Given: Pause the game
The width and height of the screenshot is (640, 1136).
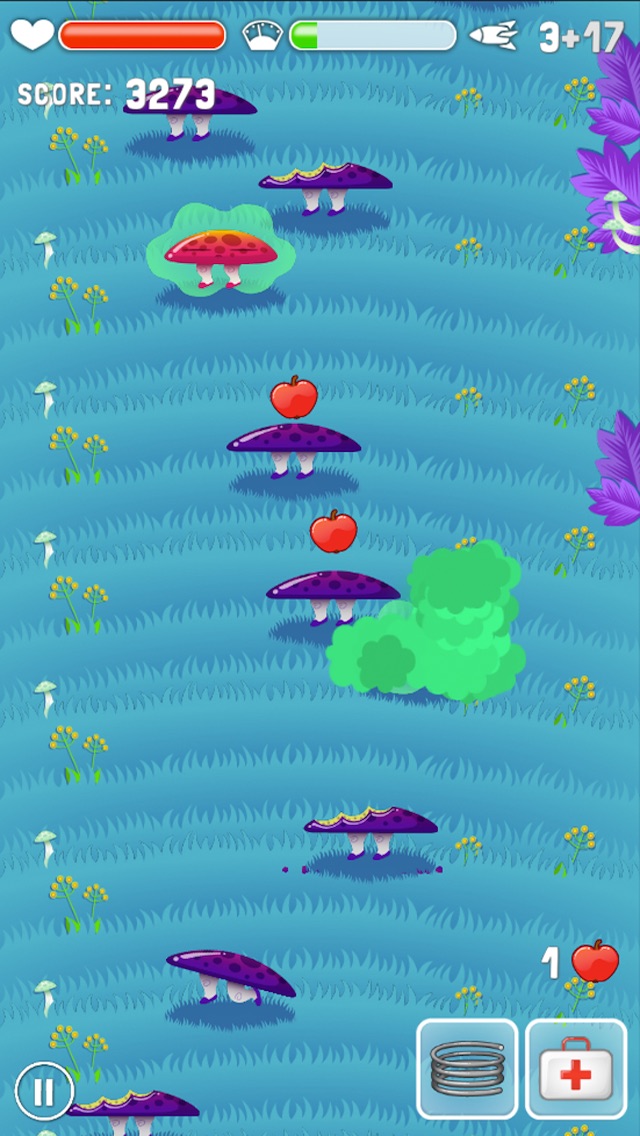Looking at the screenshot, I should tap(44, 1090).
